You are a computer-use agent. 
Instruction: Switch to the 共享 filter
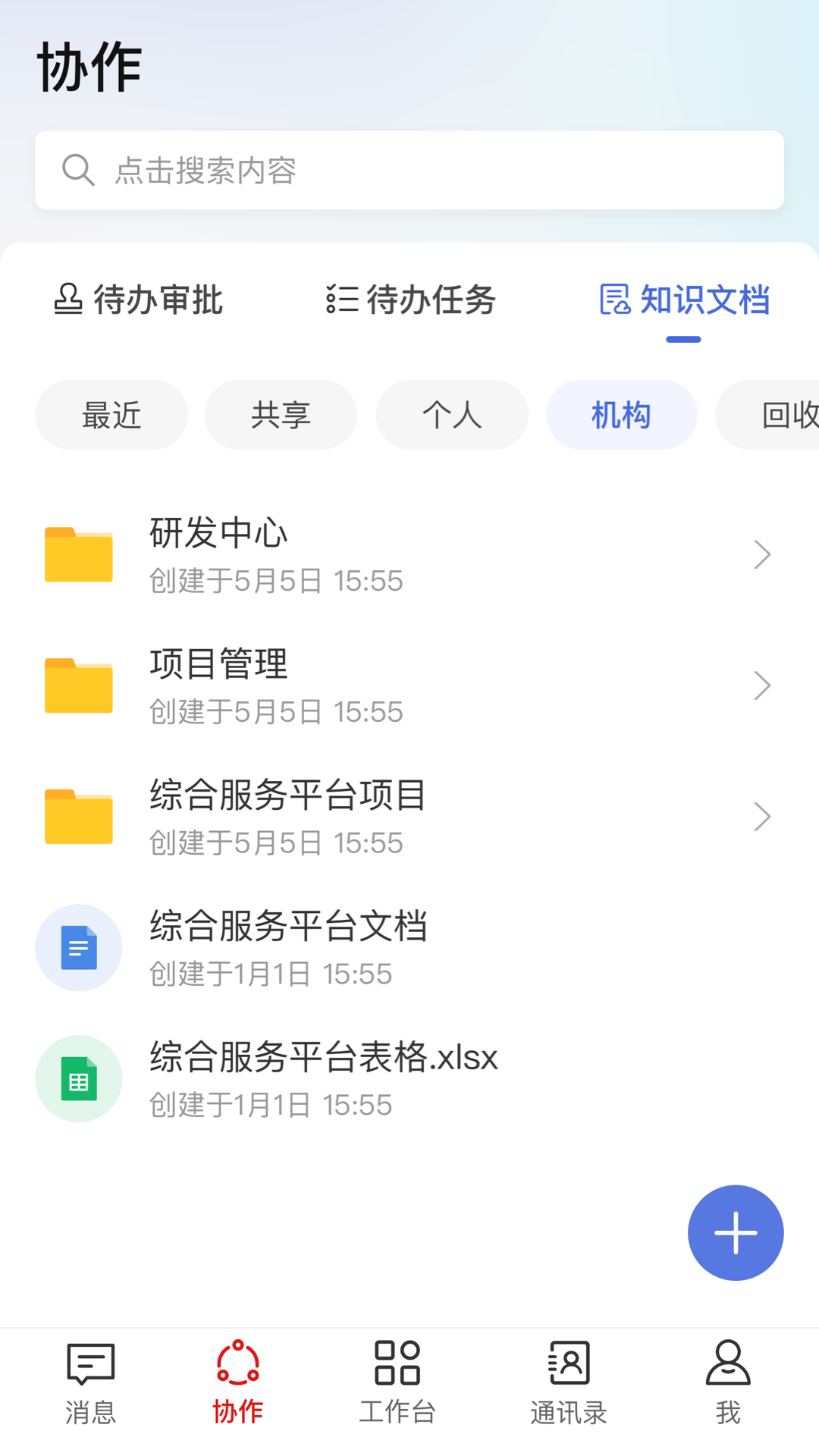click(281, 415)
